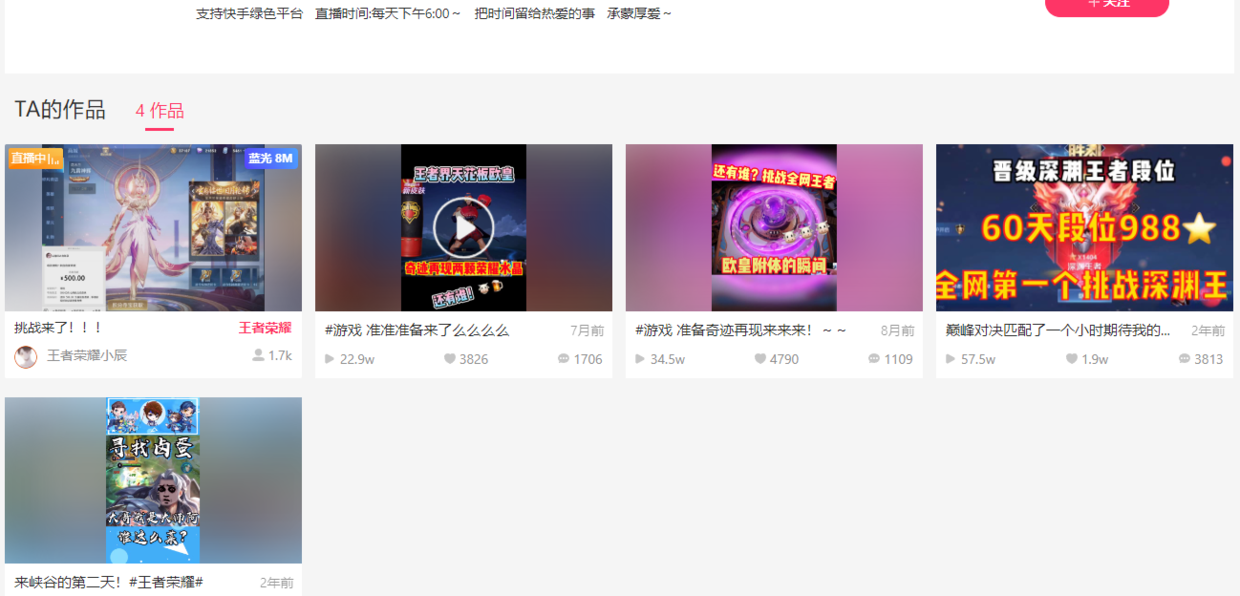This screenshot has width=1240, height=596.
Task: Switch to the 4 作品 tab
Action: (159, 111)
